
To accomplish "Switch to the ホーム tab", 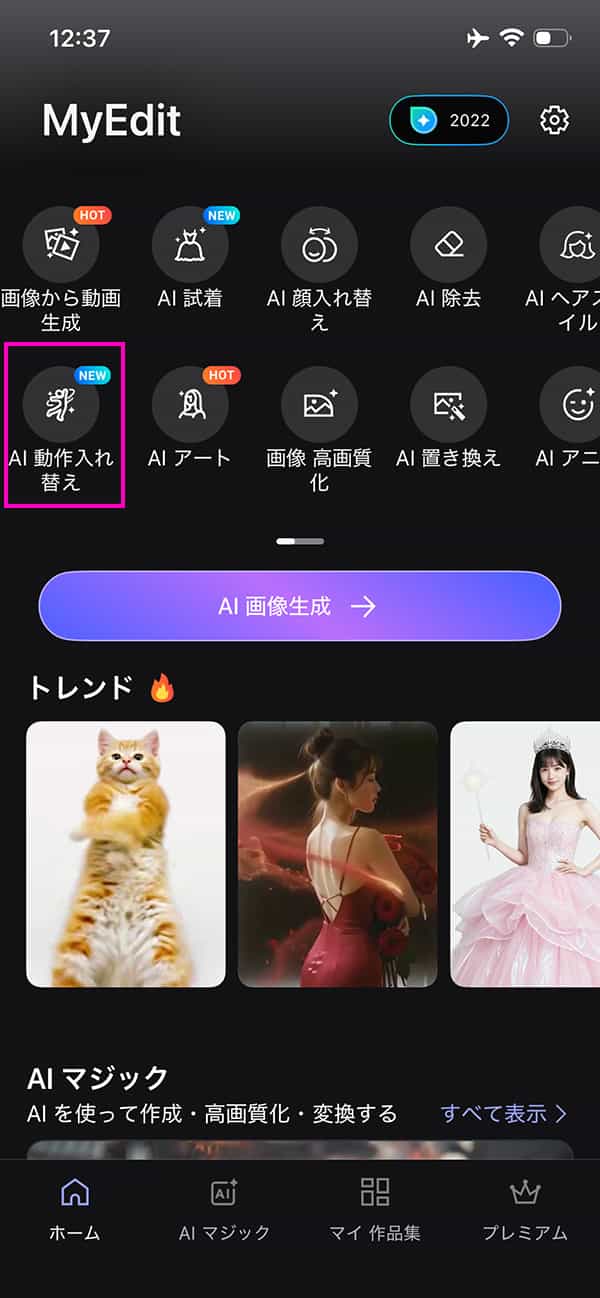I will pos(75,1210).
